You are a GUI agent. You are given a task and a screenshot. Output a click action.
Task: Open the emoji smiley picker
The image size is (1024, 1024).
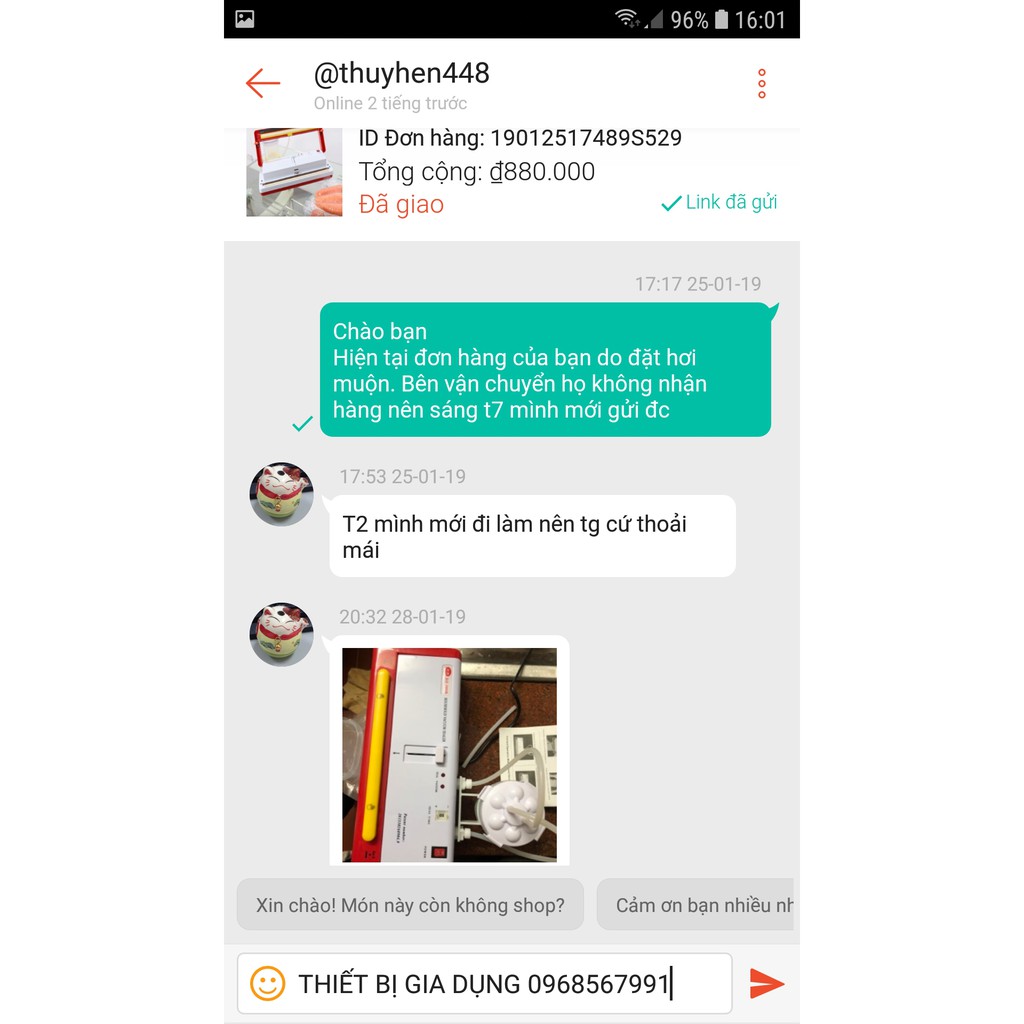coord(267,983)
